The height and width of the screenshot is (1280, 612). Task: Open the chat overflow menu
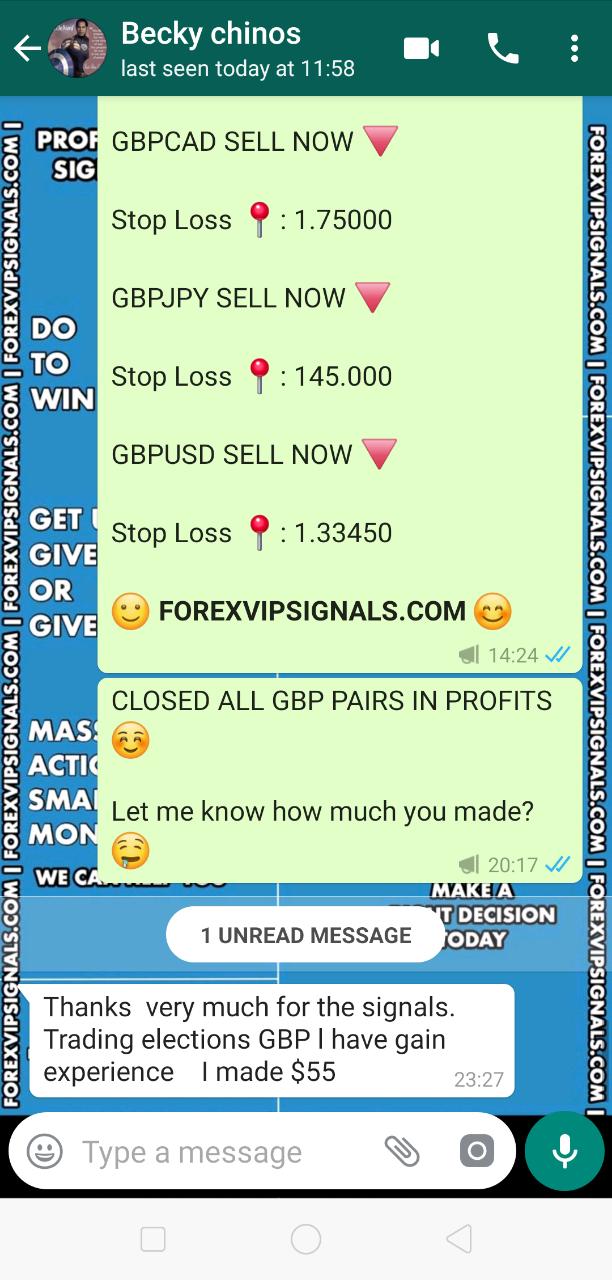tap(574, 48)
